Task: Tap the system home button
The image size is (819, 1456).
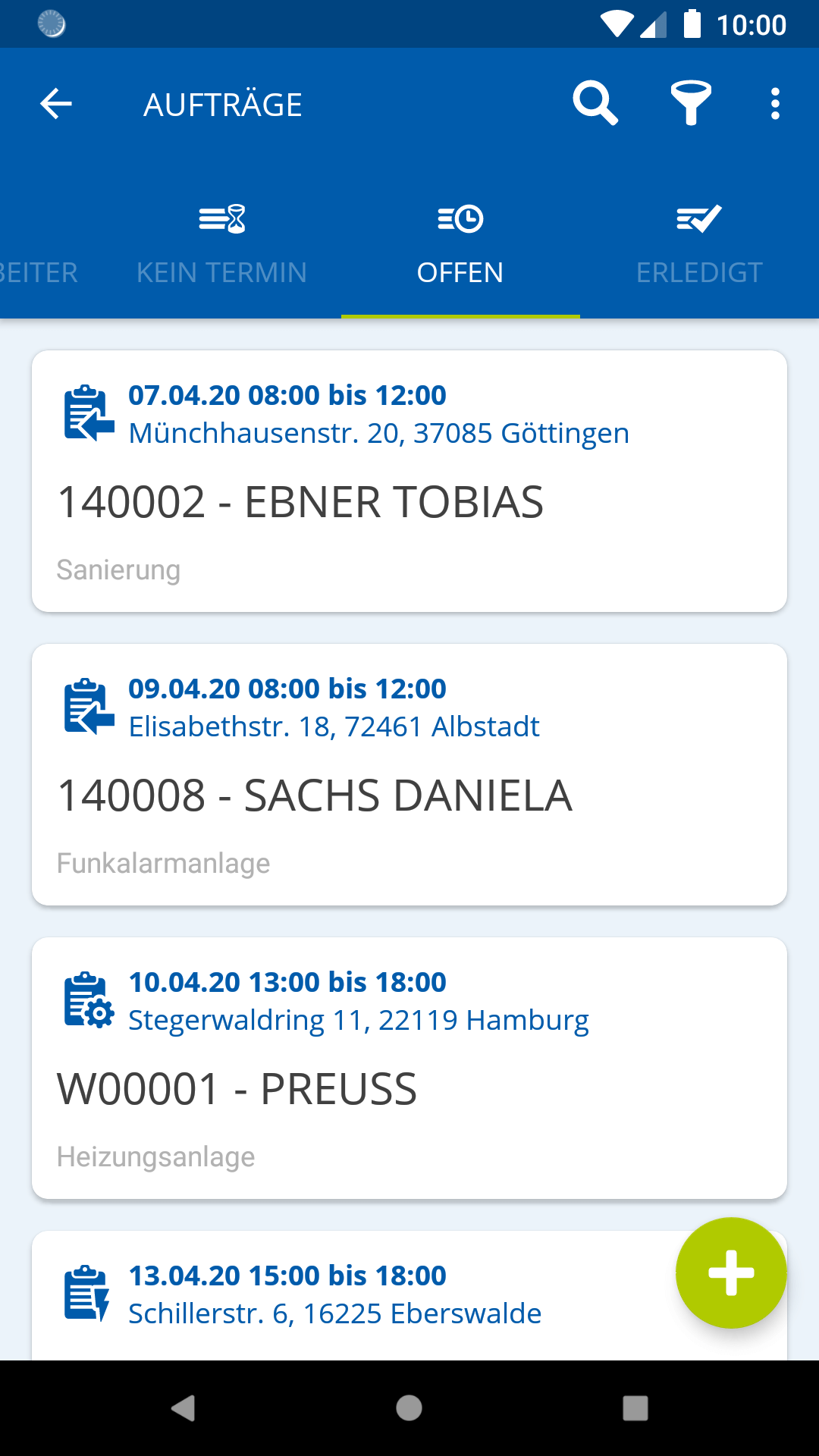Action: click(409, 1408)
